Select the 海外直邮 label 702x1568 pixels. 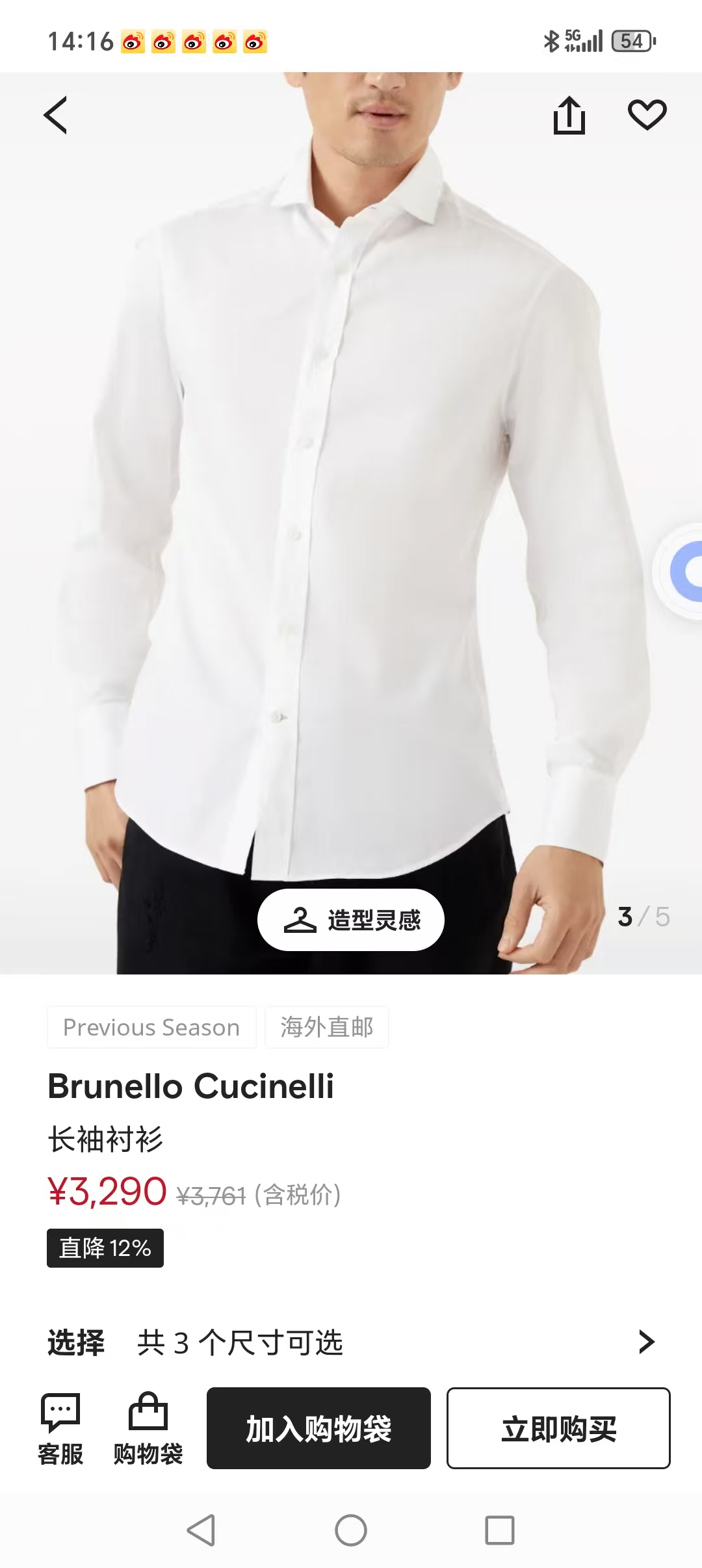(x=327, y=1027)
